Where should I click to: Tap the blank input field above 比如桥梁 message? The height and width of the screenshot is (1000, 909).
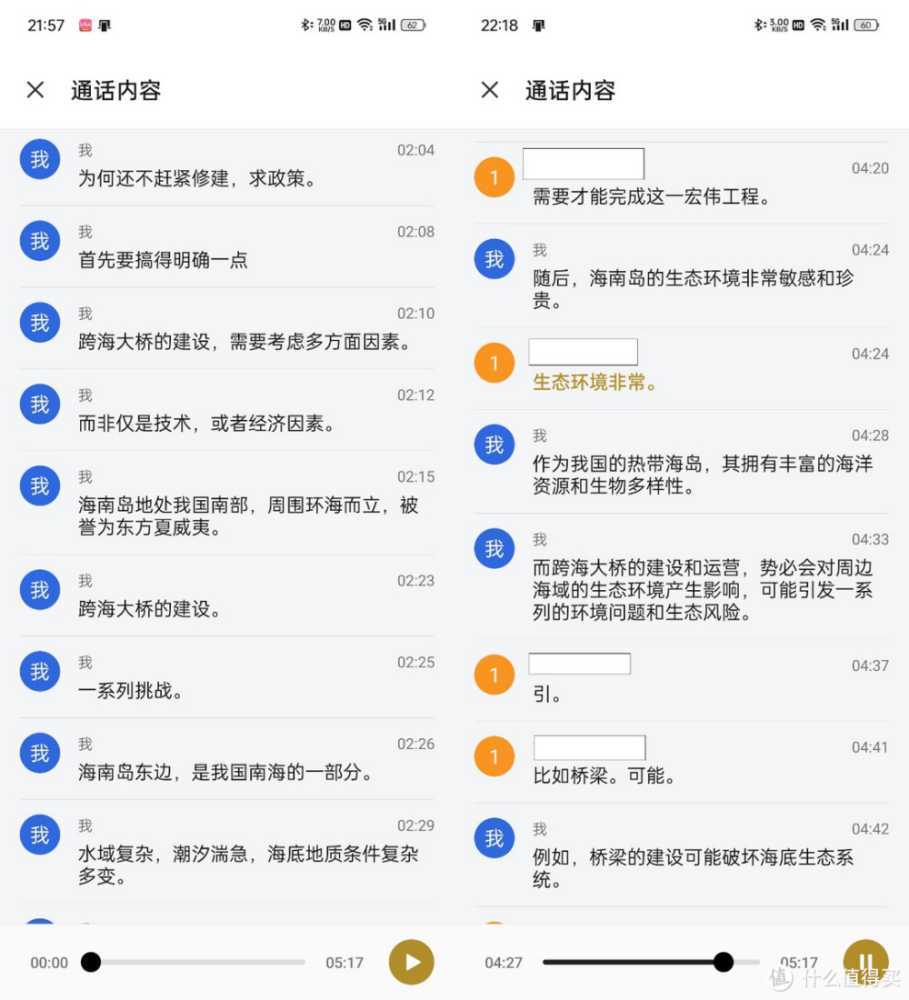click(x=590, y=745)
